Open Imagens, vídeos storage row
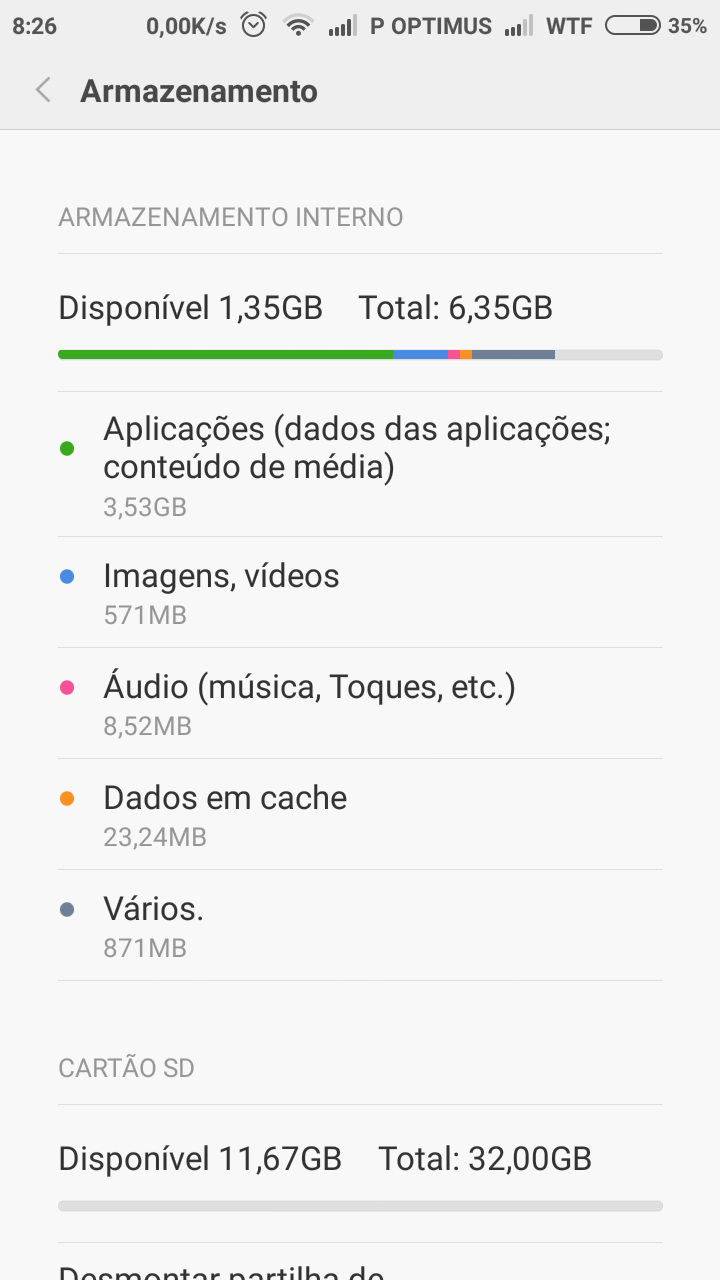The width and height of the screenshot is (720, 1280). pos(360,592)
